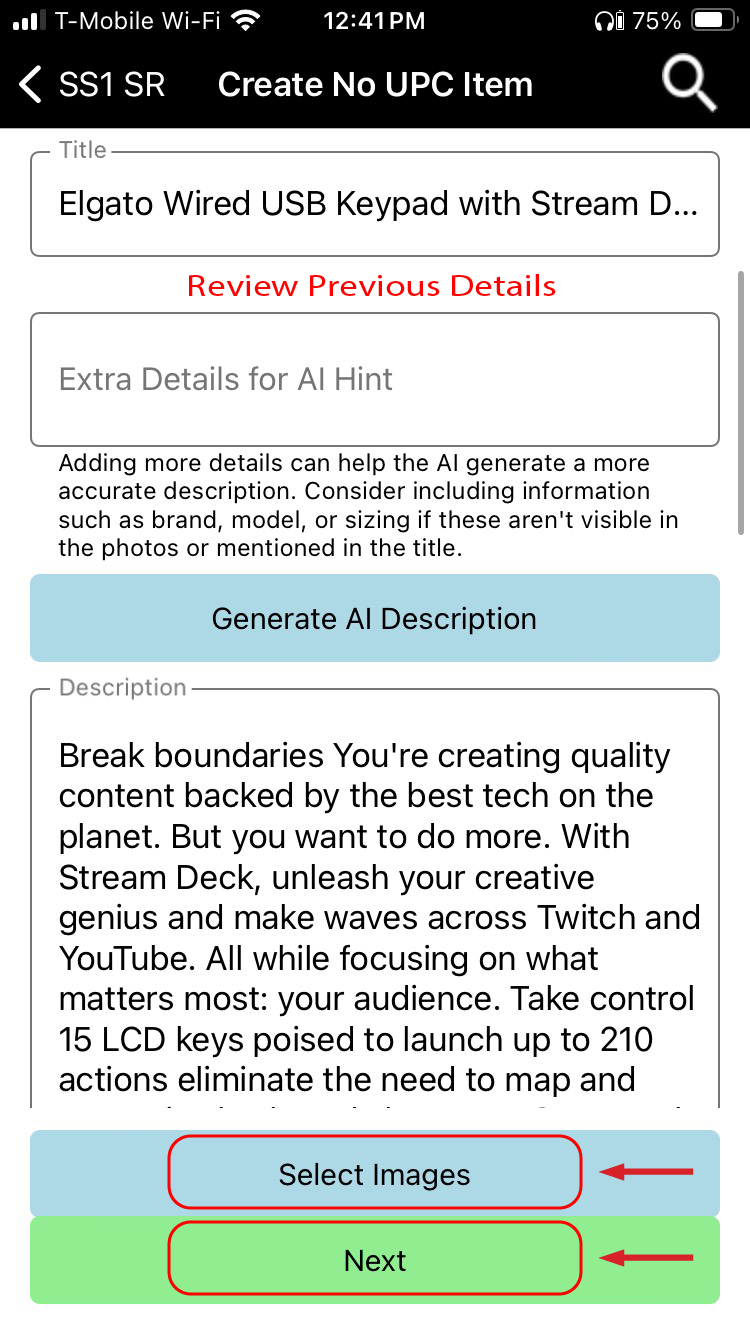Edit the Description text box
750x1334 pixels.
coord(375,900)
